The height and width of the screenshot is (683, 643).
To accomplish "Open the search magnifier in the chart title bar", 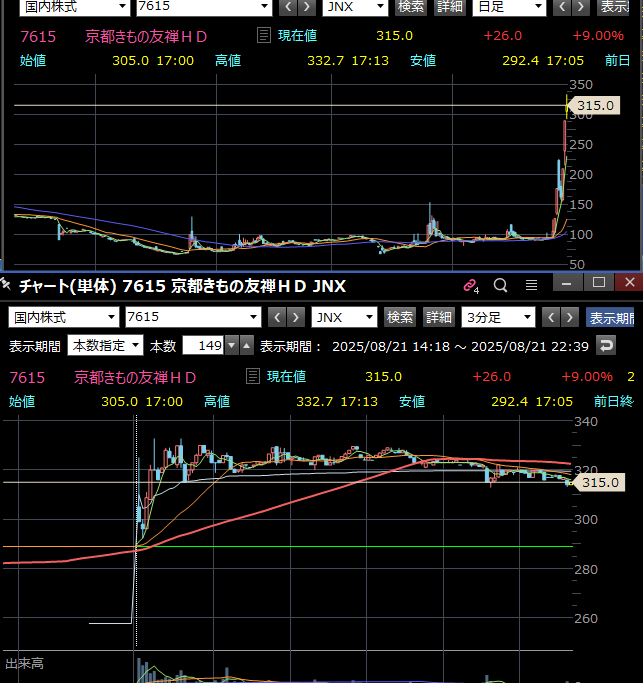I will pos(501,285).
